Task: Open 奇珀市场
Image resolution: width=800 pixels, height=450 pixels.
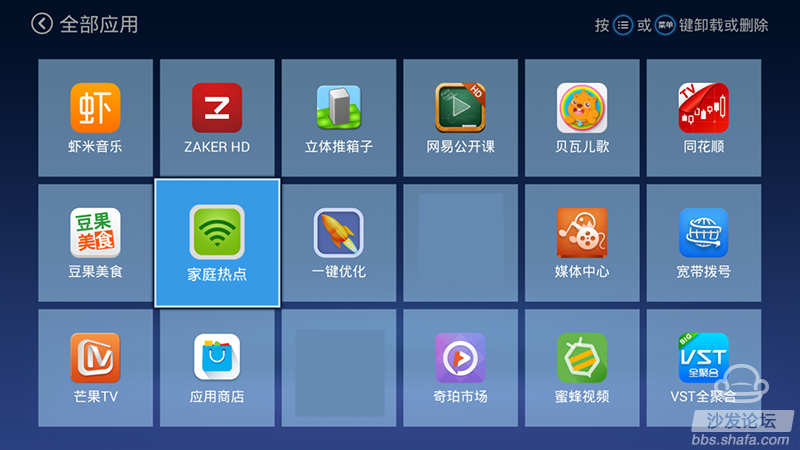Action: coord(460,367)
